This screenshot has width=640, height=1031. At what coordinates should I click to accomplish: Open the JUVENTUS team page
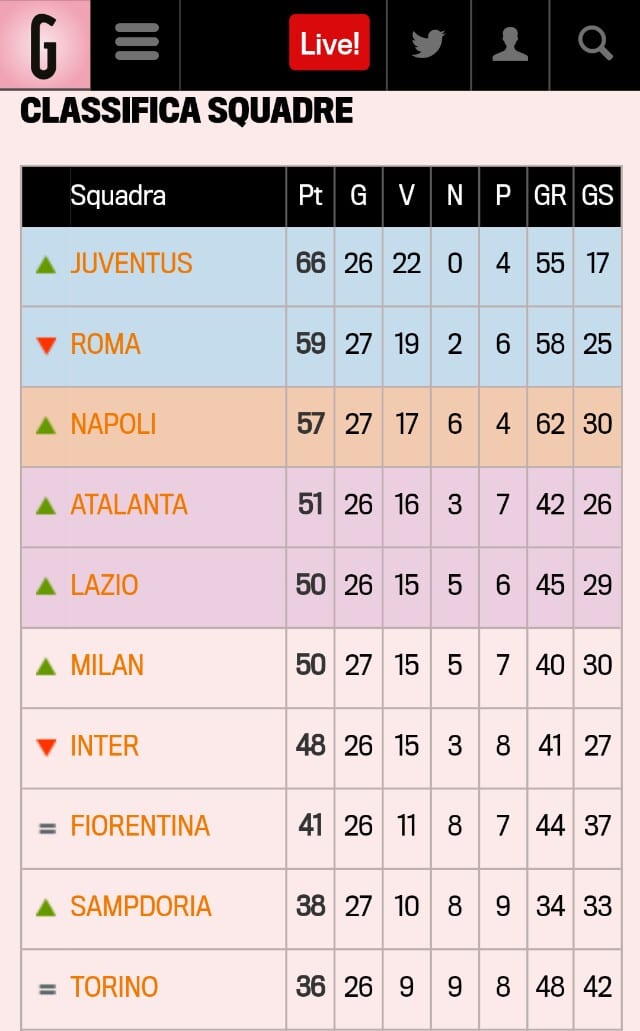coord(131,264)
